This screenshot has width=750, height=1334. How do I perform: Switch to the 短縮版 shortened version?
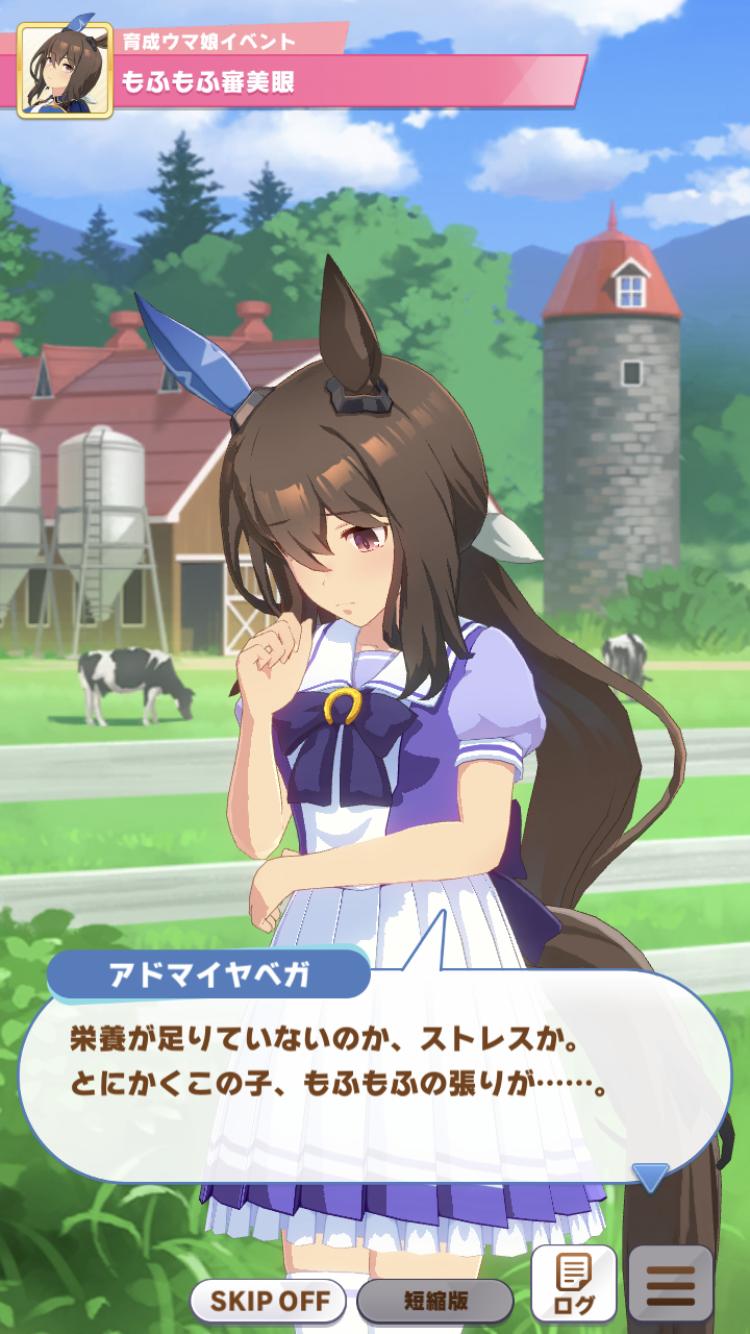435,1301
